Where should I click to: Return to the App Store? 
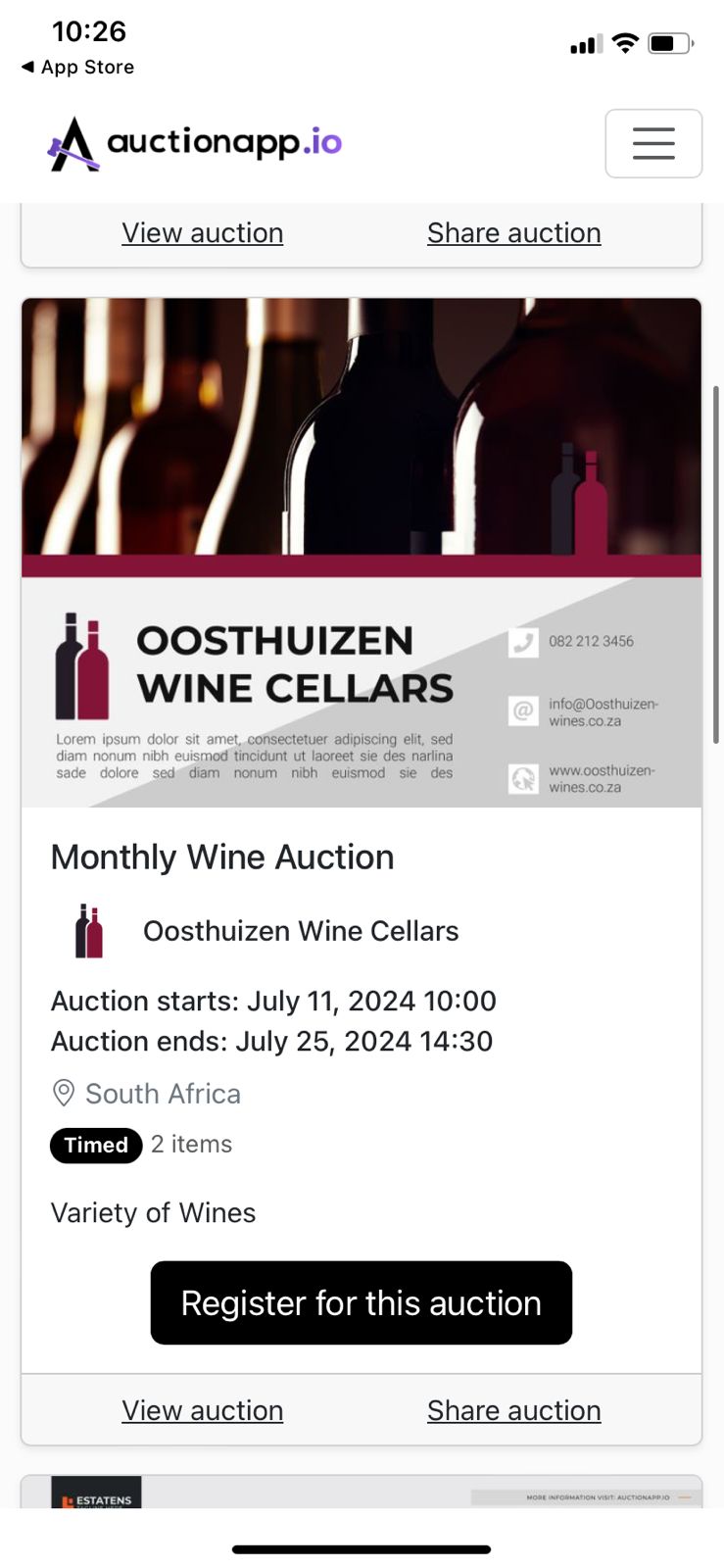pyautogui.click(x=77, y=67)
